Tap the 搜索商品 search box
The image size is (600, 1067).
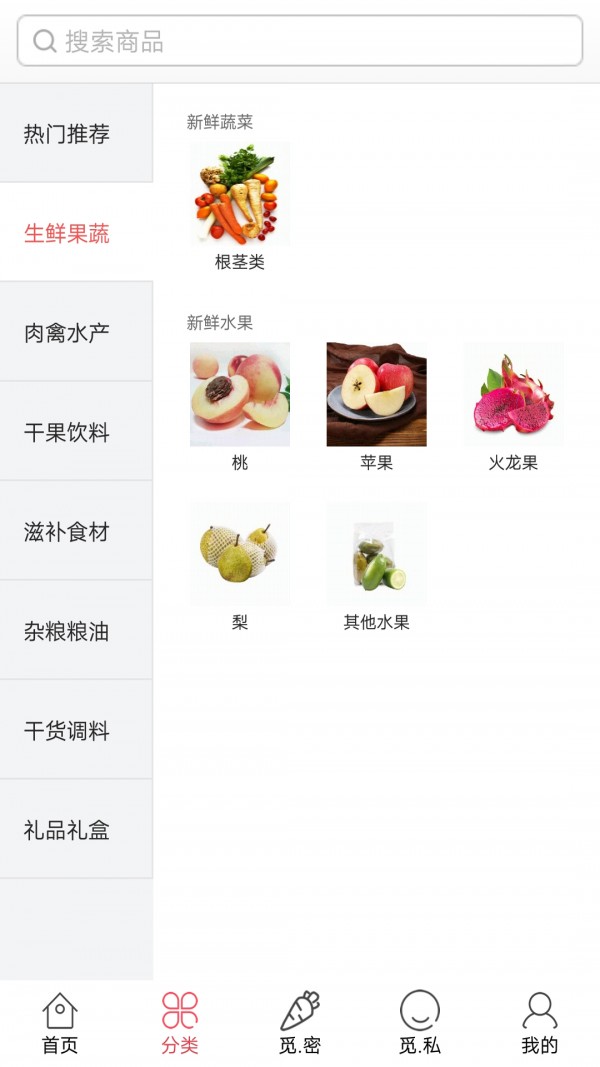tap(300, 41)
